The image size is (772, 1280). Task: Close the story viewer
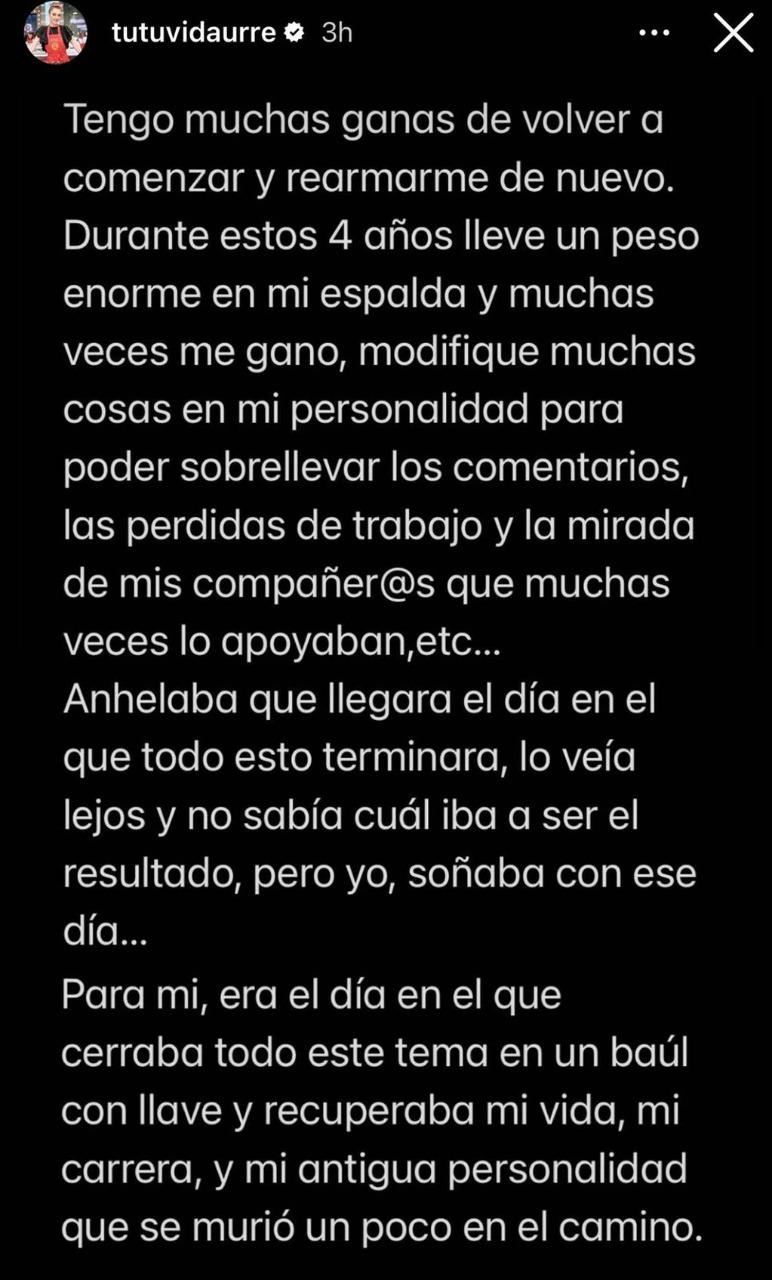coord(733,33)
